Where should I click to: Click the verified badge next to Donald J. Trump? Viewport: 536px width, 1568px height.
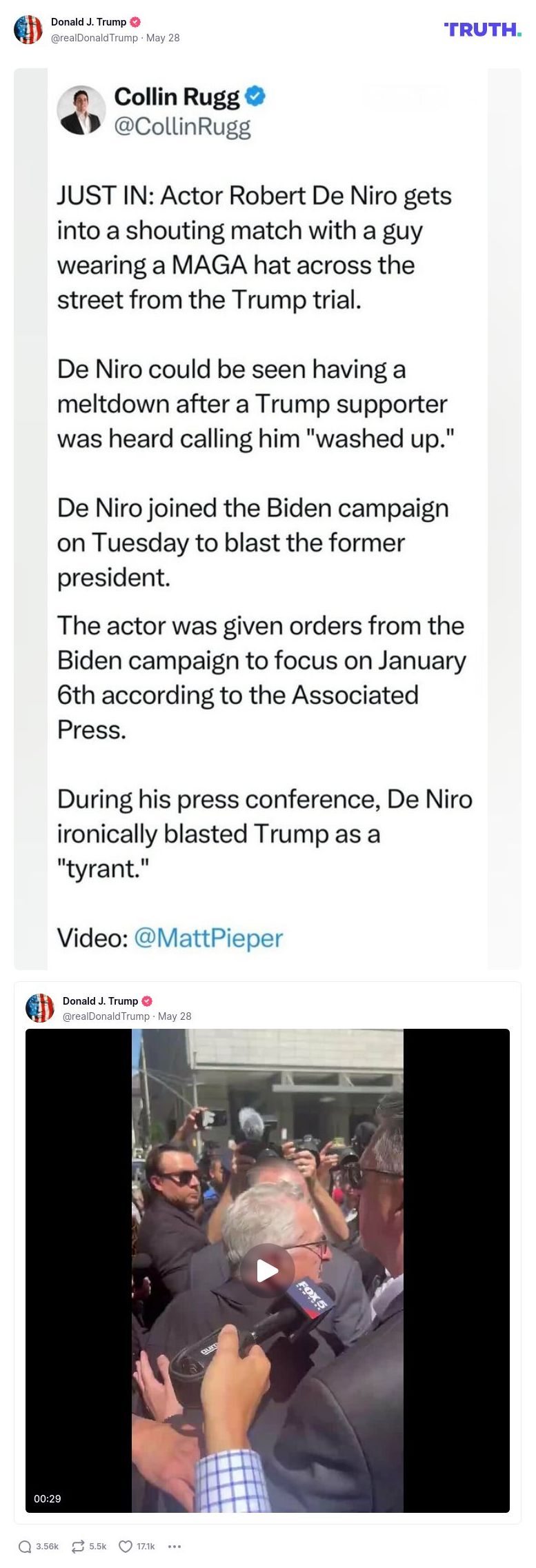136,21
